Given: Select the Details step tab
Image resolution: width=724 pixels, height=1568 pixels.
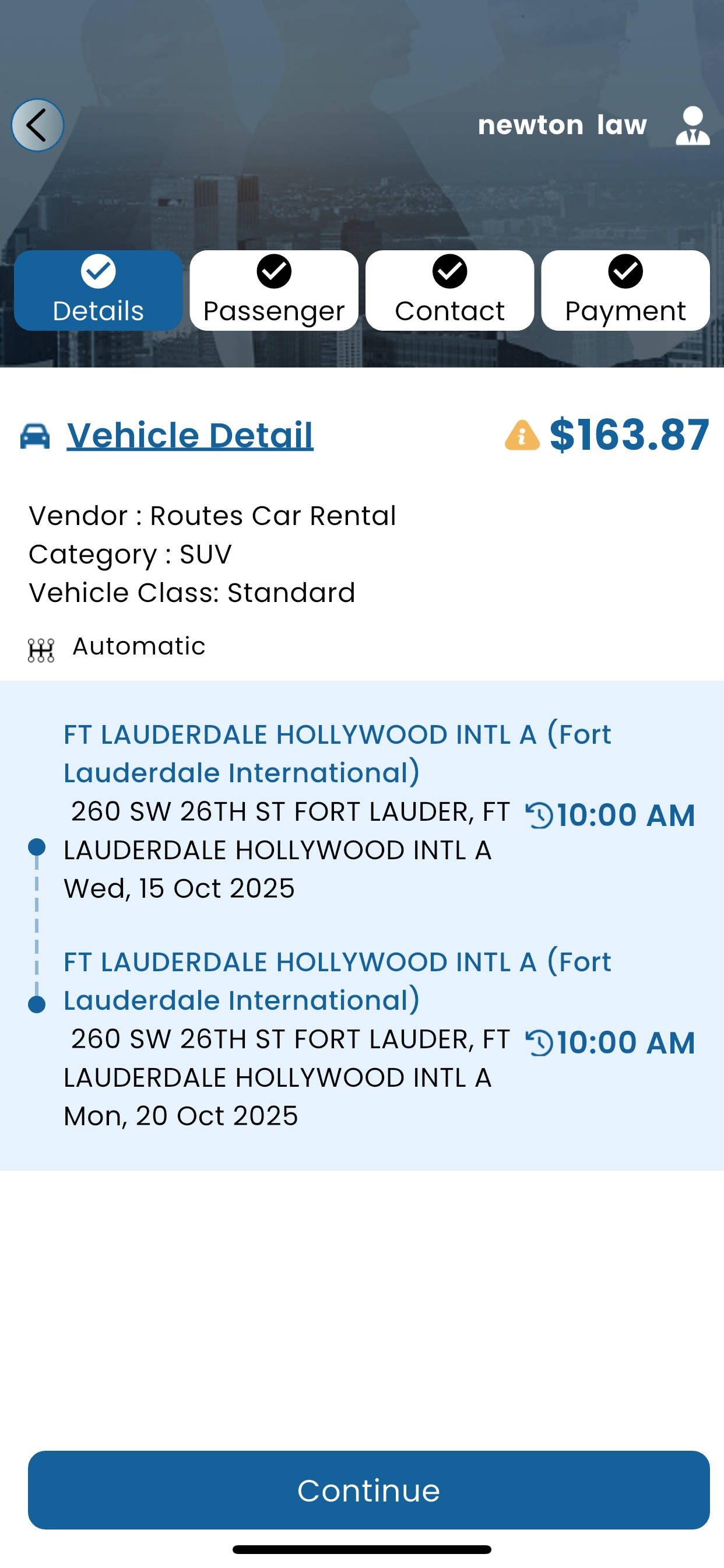Looking at the screenshot, I should [x=99, y=290].
